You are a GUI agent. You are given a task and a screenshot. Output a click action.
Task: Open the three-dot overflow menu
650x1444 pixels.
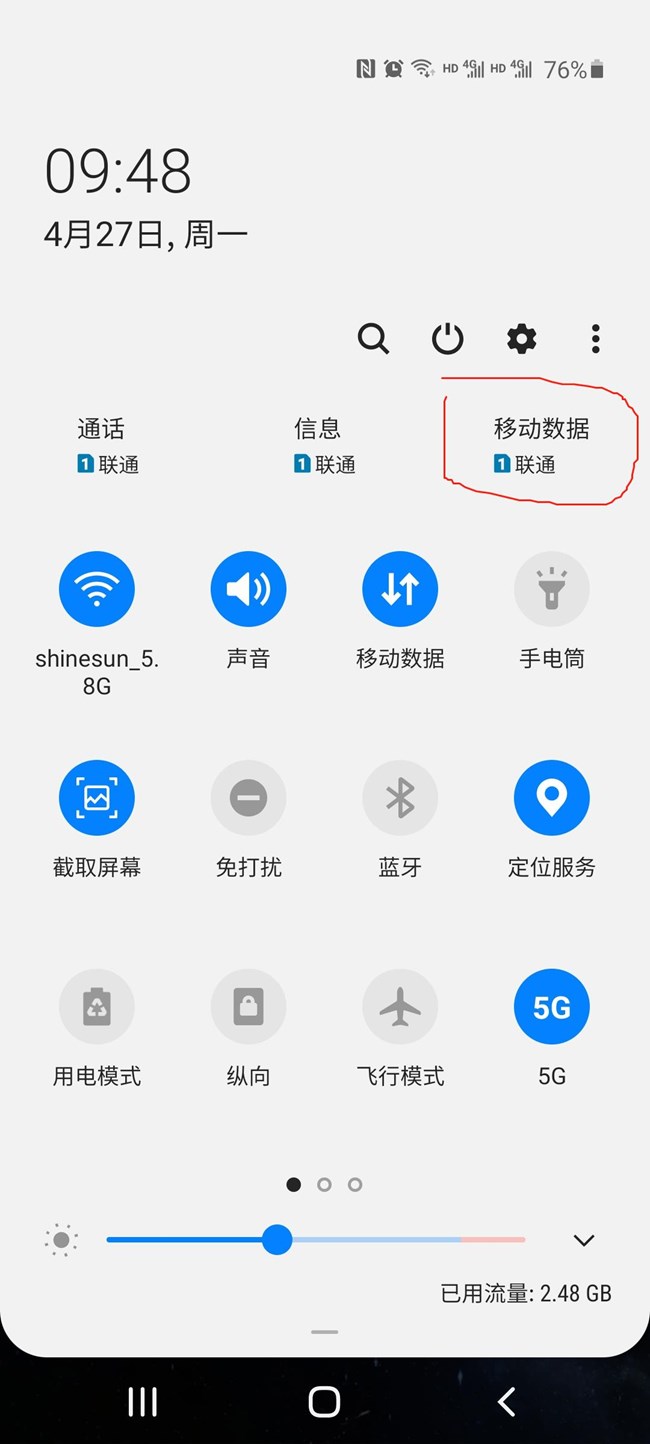click(595, 339)
